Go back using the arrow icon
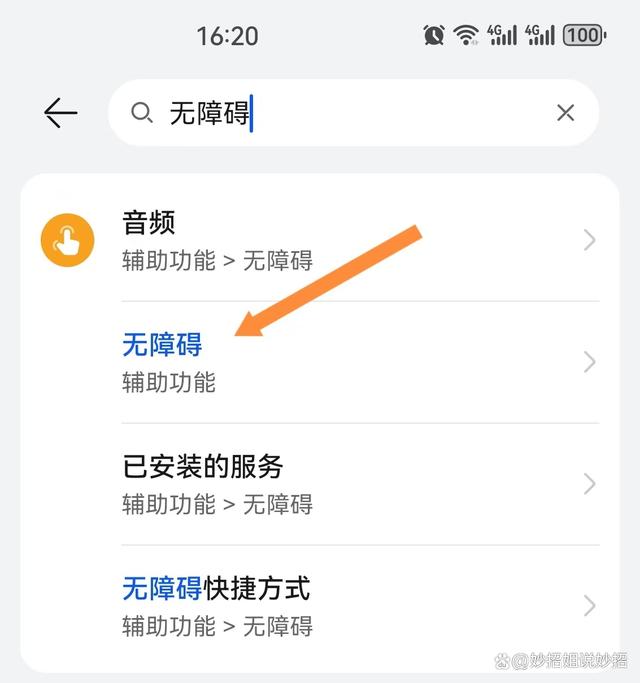This screenshot has height=683, width=640. (60, 113)
